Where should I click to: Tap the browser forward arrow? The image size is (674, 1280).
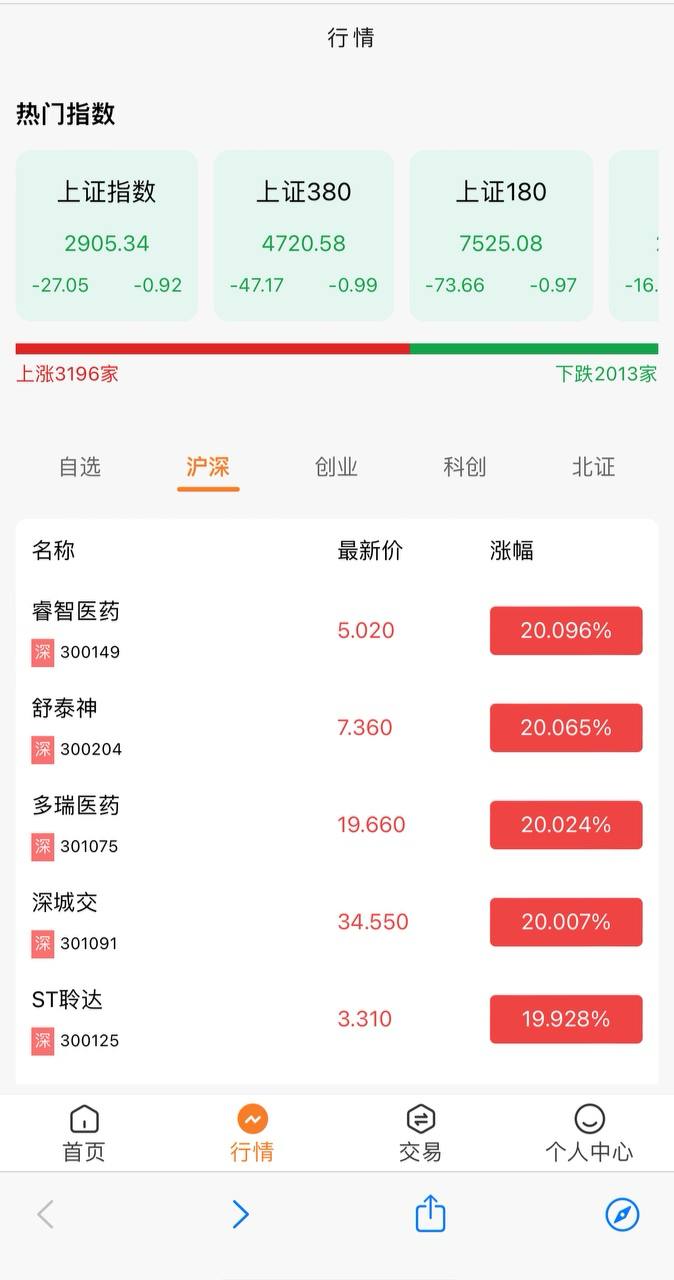[240, 1214]
